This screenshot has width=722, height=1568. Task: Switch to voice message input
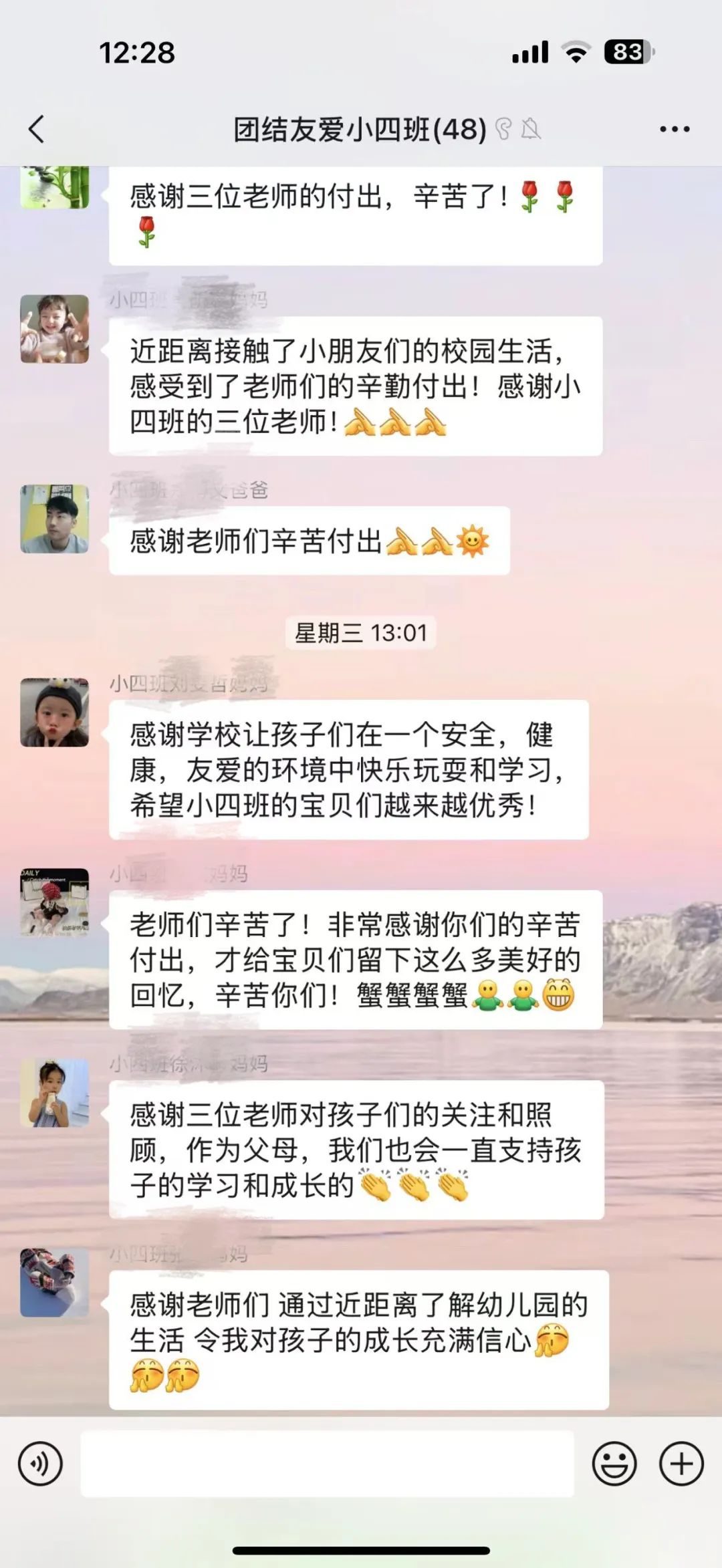[x=40, y=1464]
